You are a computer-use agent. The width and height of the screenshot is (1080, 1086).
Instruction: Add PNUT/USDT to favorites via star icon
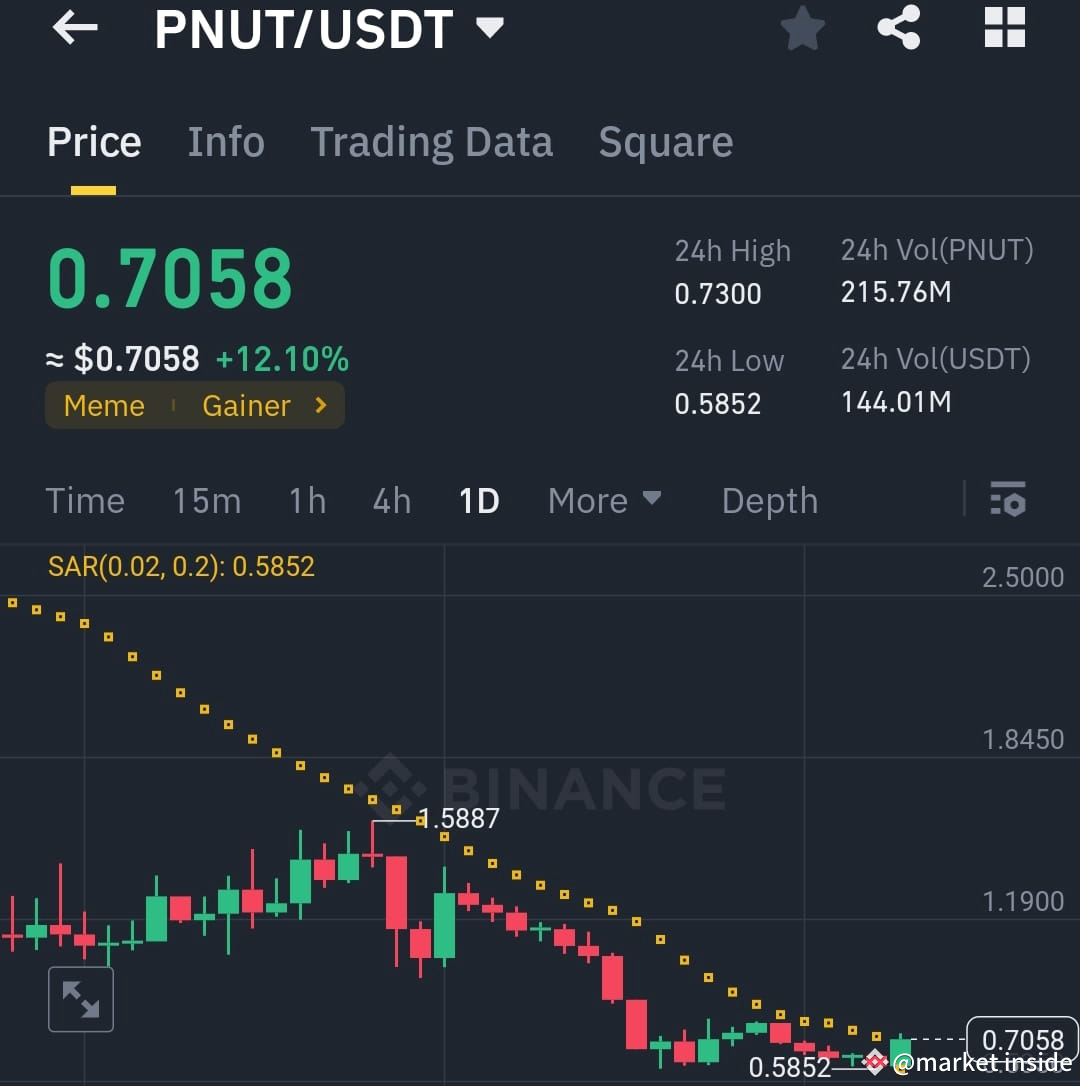click(x=803, y=28)
